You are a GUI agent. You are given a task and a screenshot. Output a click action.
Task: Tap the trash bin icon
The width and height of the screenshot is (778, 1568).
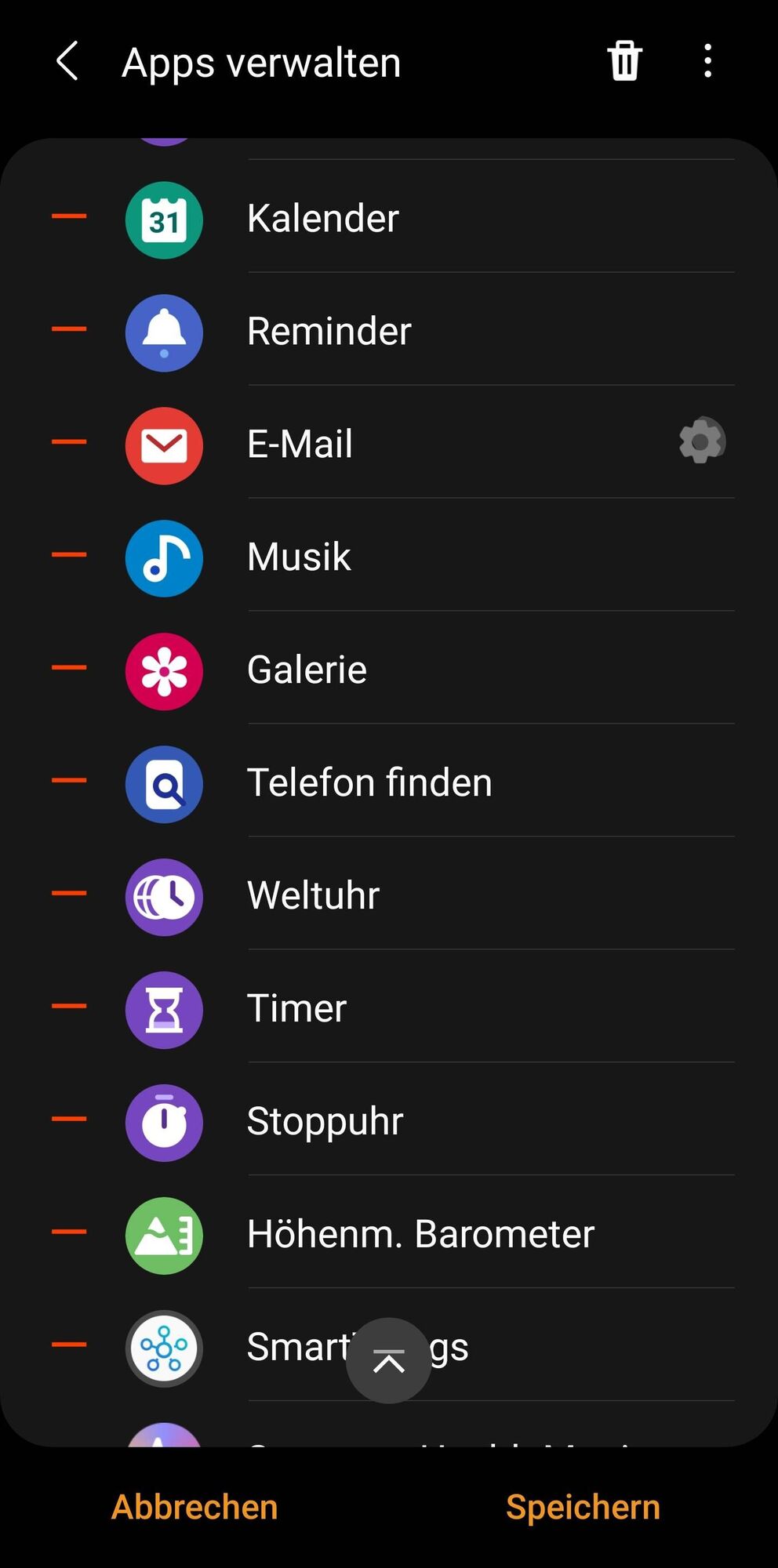tap(625, 61)
